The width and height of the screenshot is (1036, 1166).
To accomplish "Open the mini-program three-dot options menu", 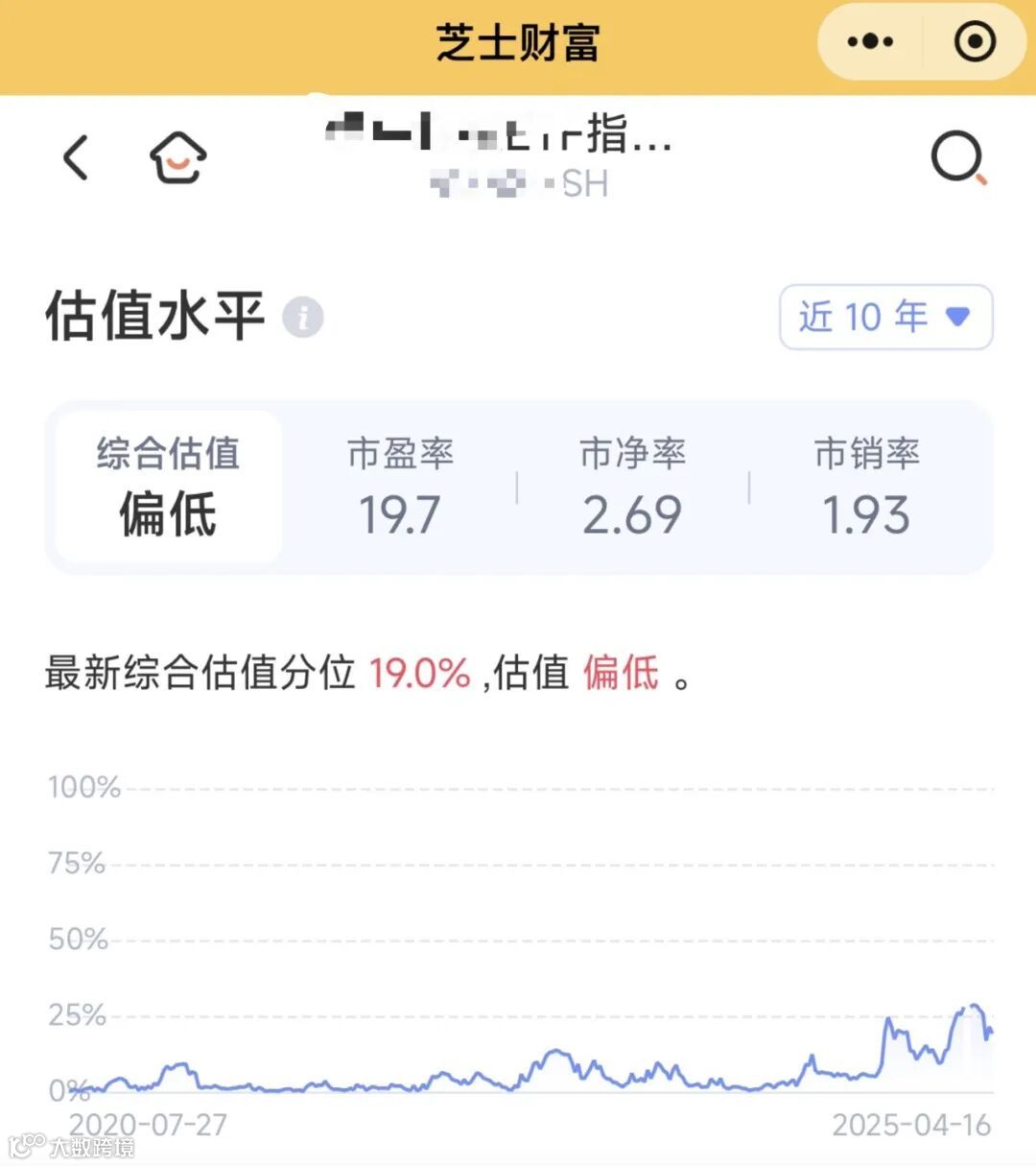I will point(868,41).
